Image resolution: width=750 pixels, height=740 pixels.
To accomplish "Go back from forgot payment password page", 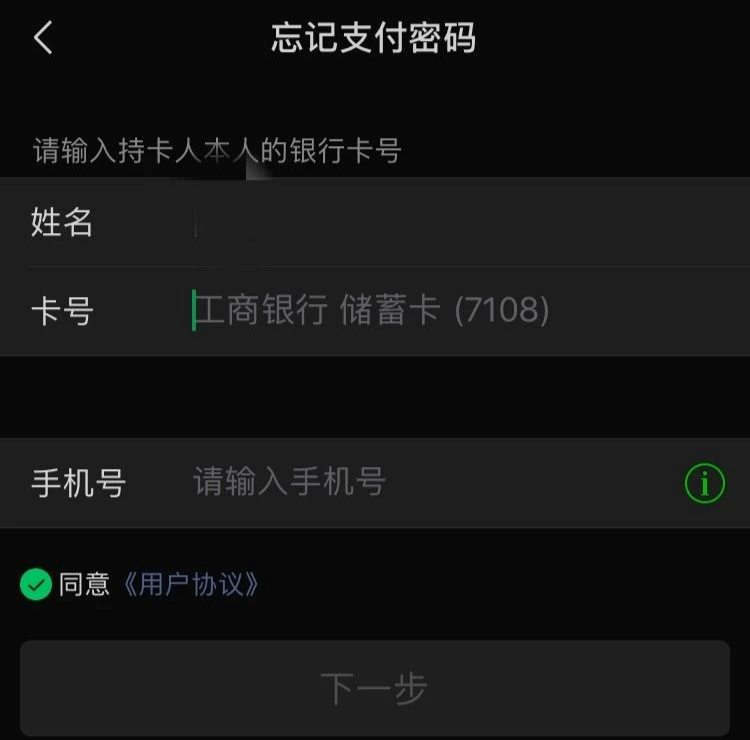I will 43,39.
